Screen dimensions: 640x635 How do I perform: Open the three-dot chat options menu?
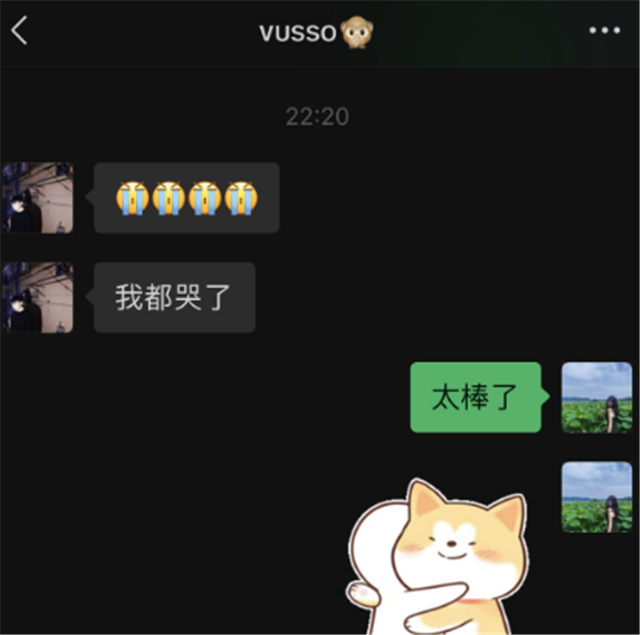point(604,31)
